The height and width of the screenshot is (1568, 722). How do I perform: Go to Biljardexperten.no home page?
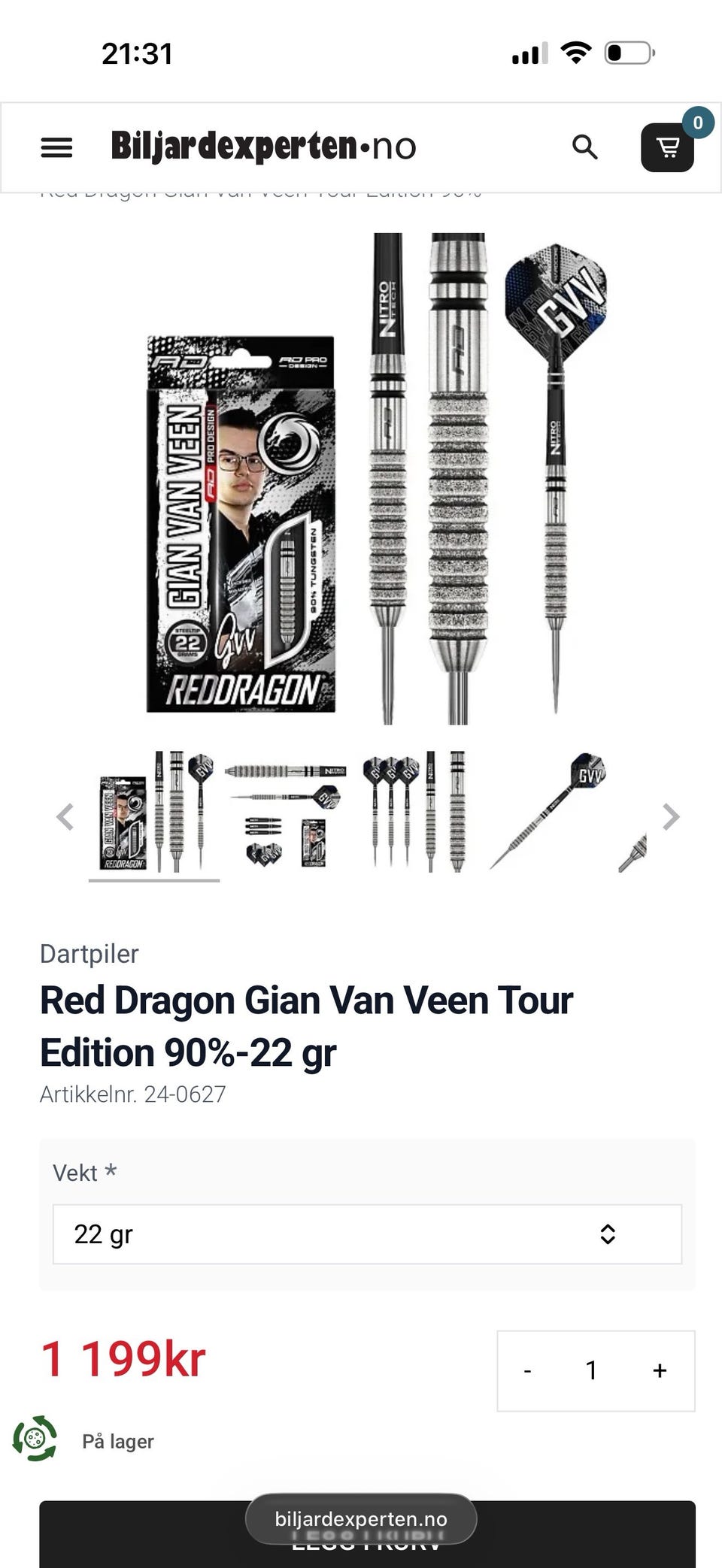(263, 147)
